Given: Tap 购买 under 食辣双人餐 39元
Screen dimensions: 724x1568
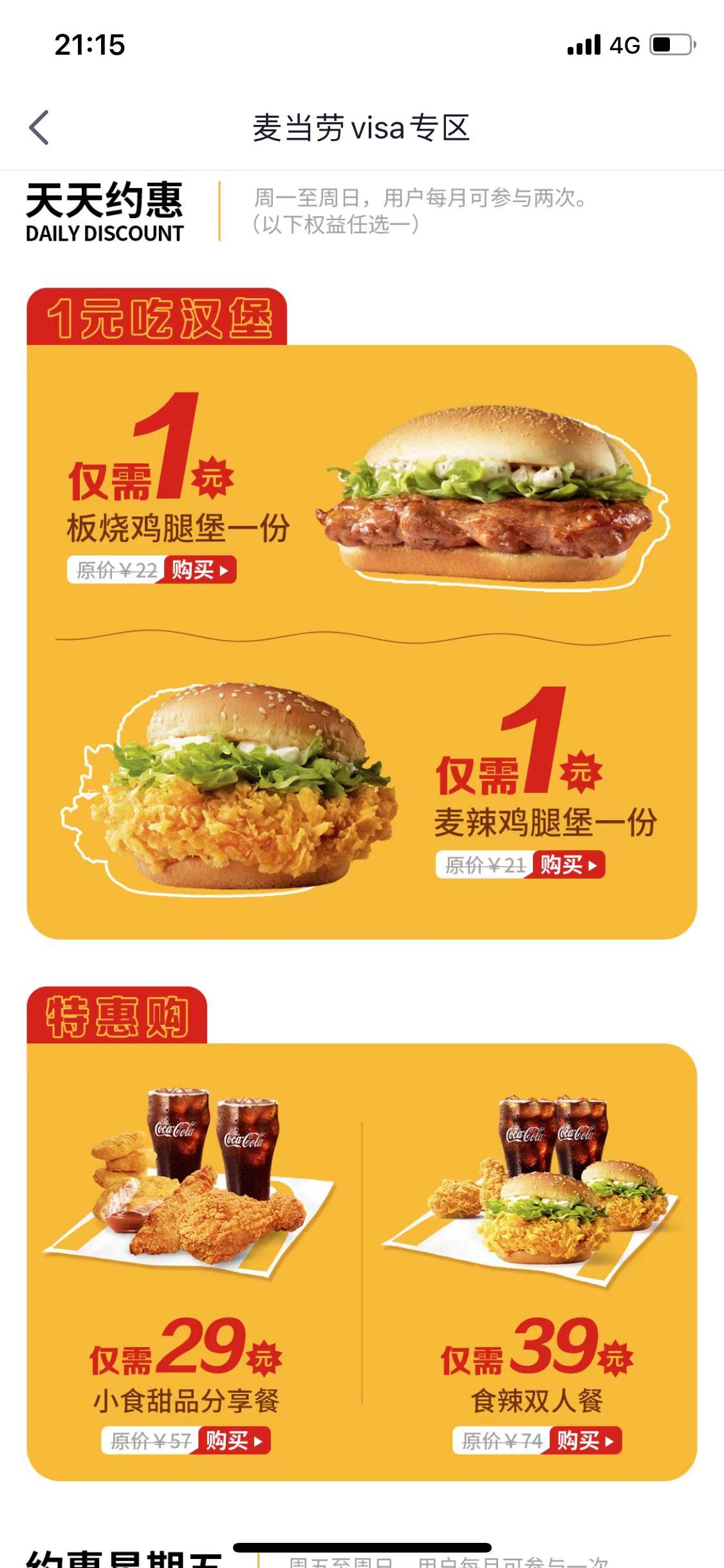Looking at the screenshot, I should click(x=585, y=1441).
